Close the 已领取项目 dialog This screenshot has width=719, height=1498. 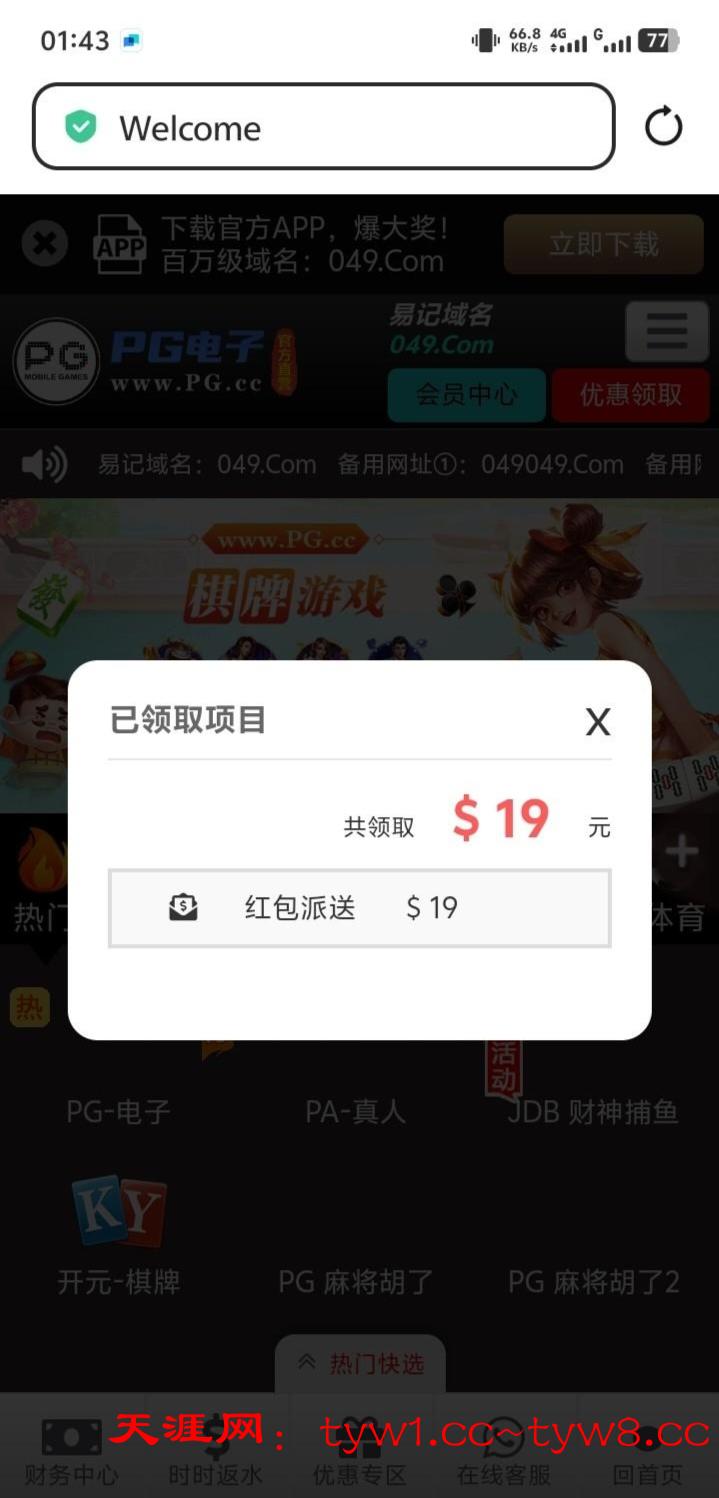(x=597, y=722)
